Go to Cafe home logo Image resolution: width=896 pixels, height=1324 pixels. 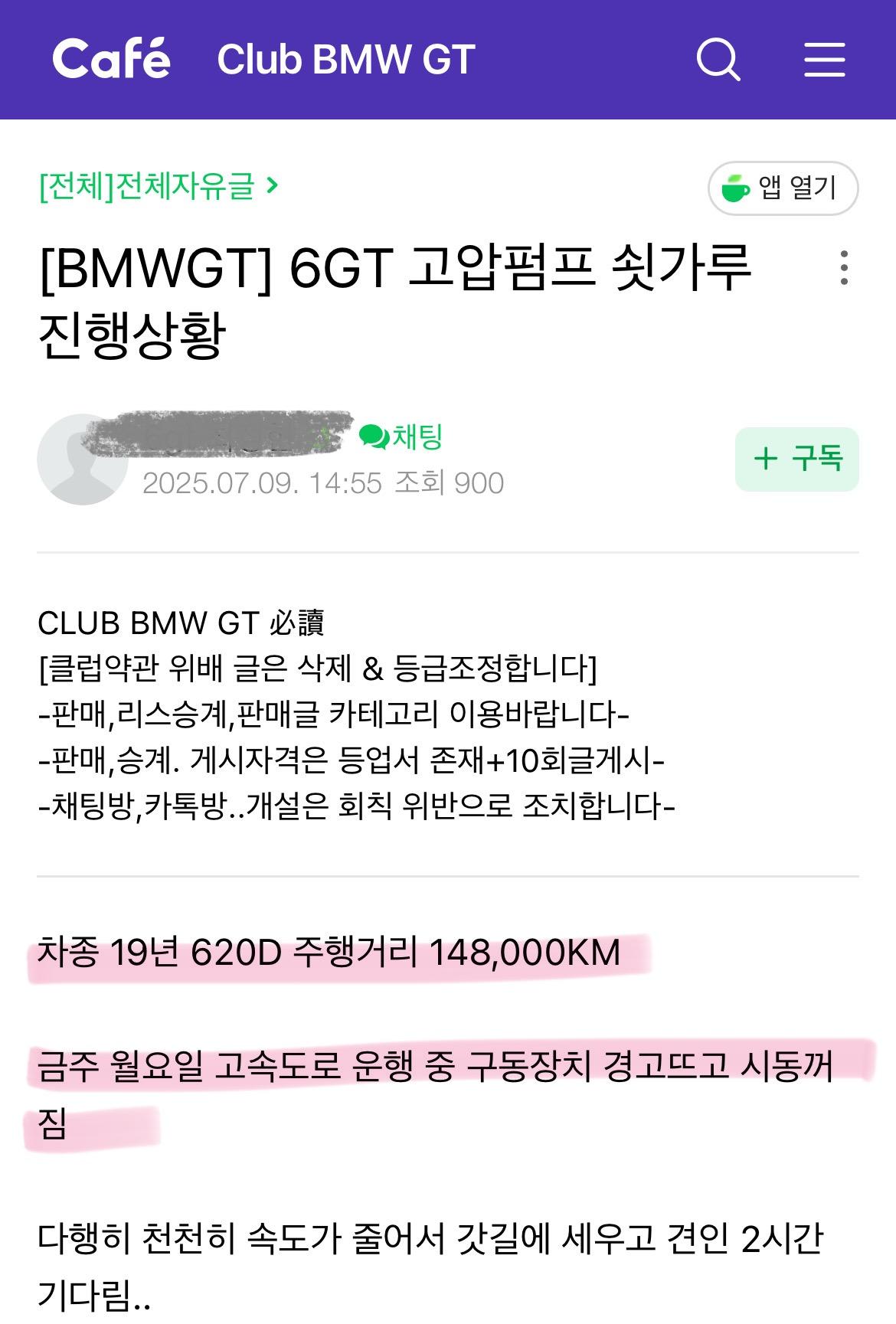112,59
